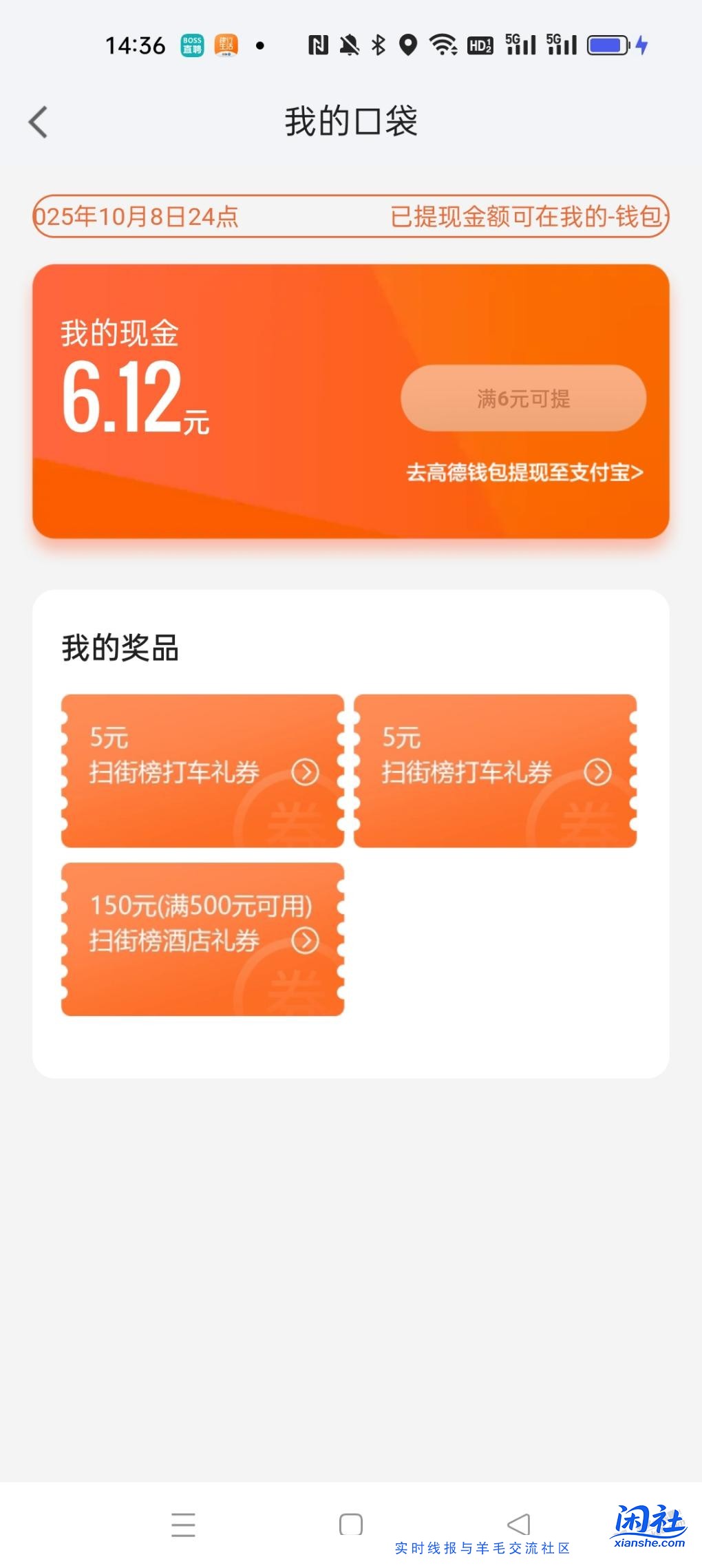Tap the back arrow to leave 我的口袋
The height and width of the screenshot is (1568, 702).
click(x=37, y=121)
